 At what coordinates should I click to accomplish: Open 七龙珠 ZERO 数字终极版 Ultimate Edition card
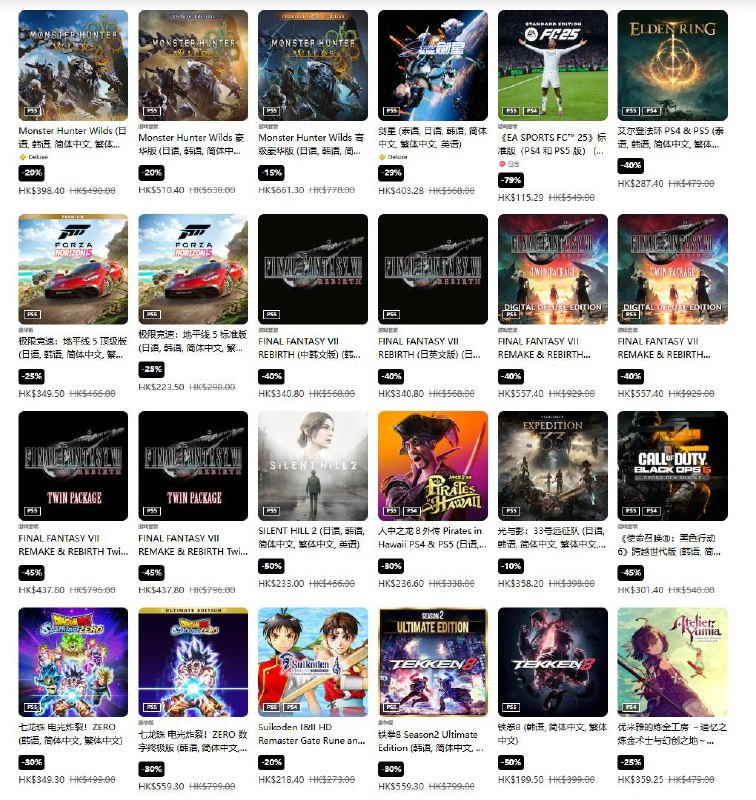(x=193, y=662)
